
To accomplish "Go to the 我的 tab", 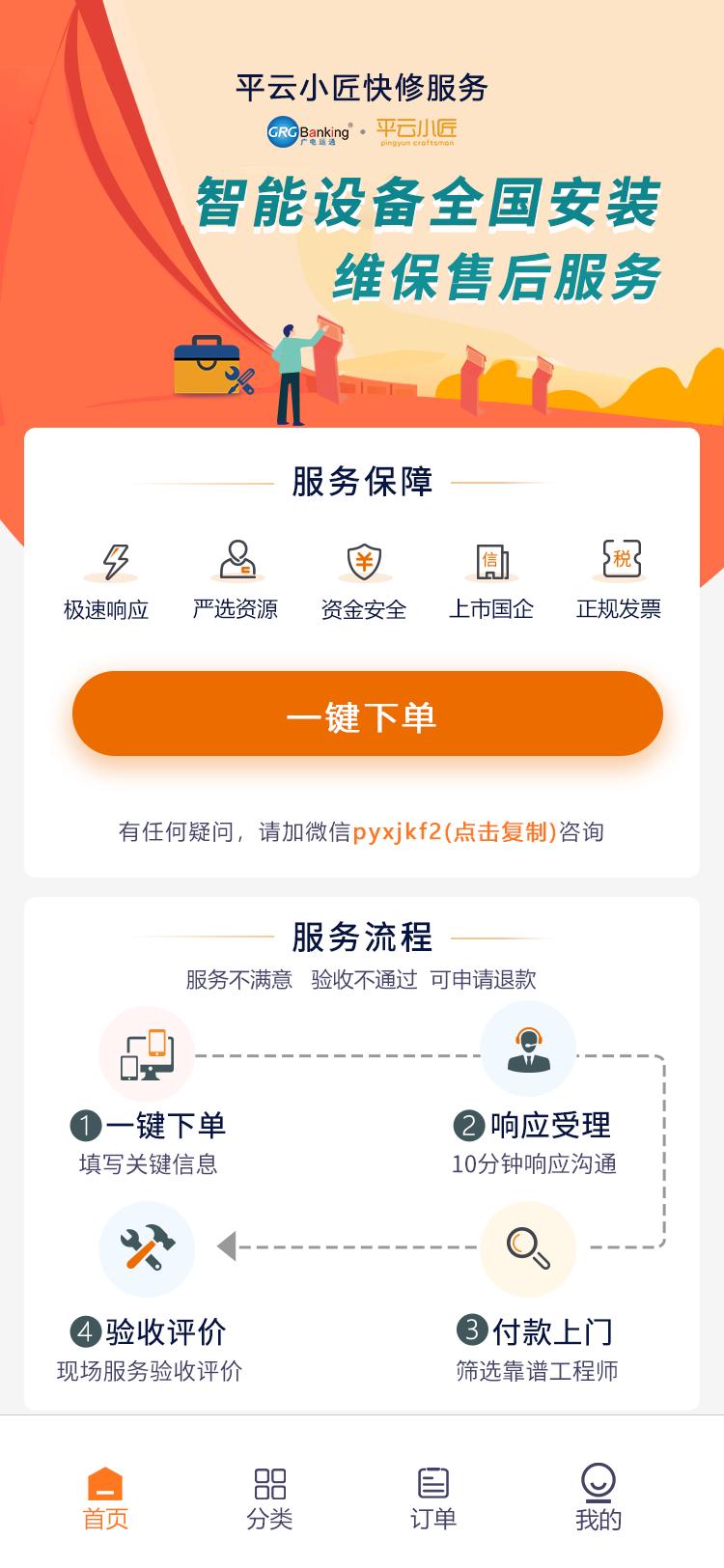I will point(598,1498).
